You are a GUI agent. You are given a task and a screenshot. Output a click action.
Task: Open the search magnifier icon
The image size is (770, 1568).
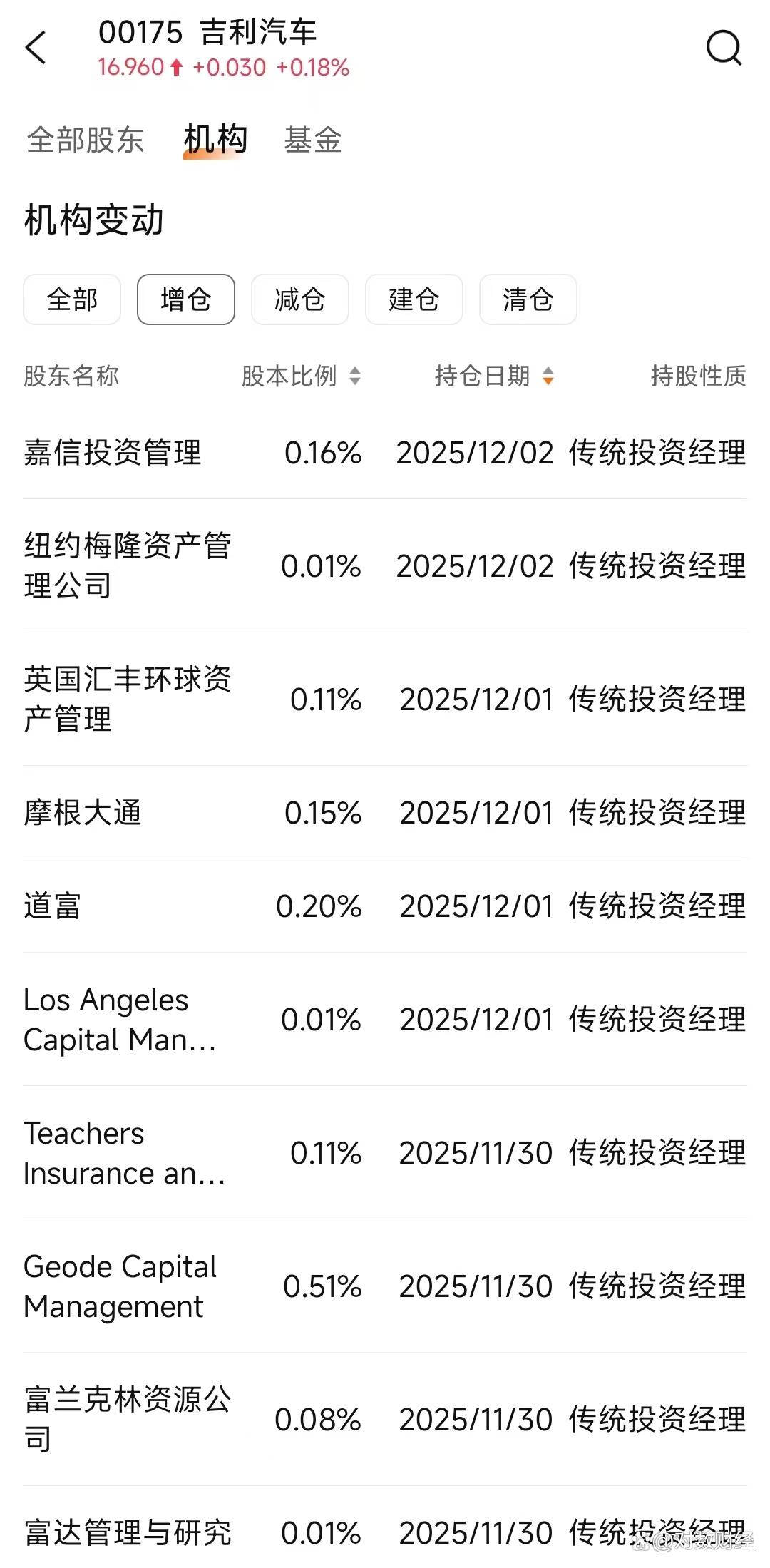pyautogui.click(x=724, y=48)
